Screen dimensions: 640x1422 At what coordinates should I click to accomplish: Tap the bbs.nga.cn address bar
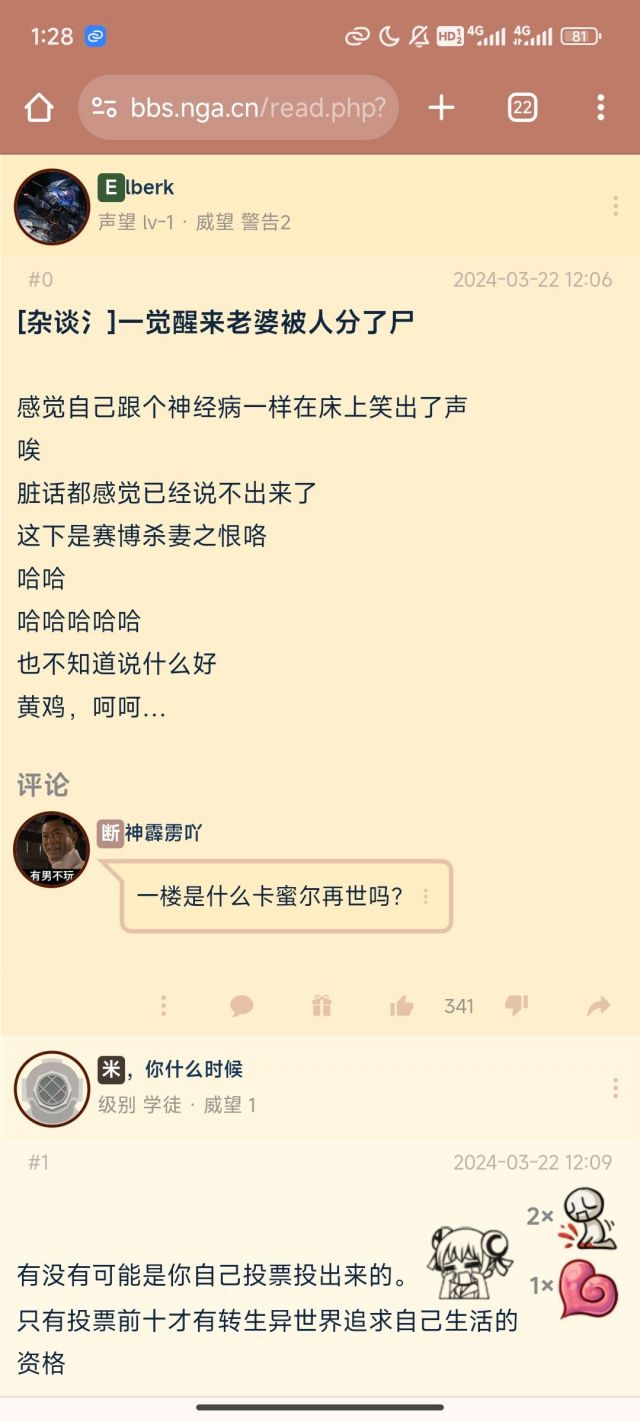(238, 107)
